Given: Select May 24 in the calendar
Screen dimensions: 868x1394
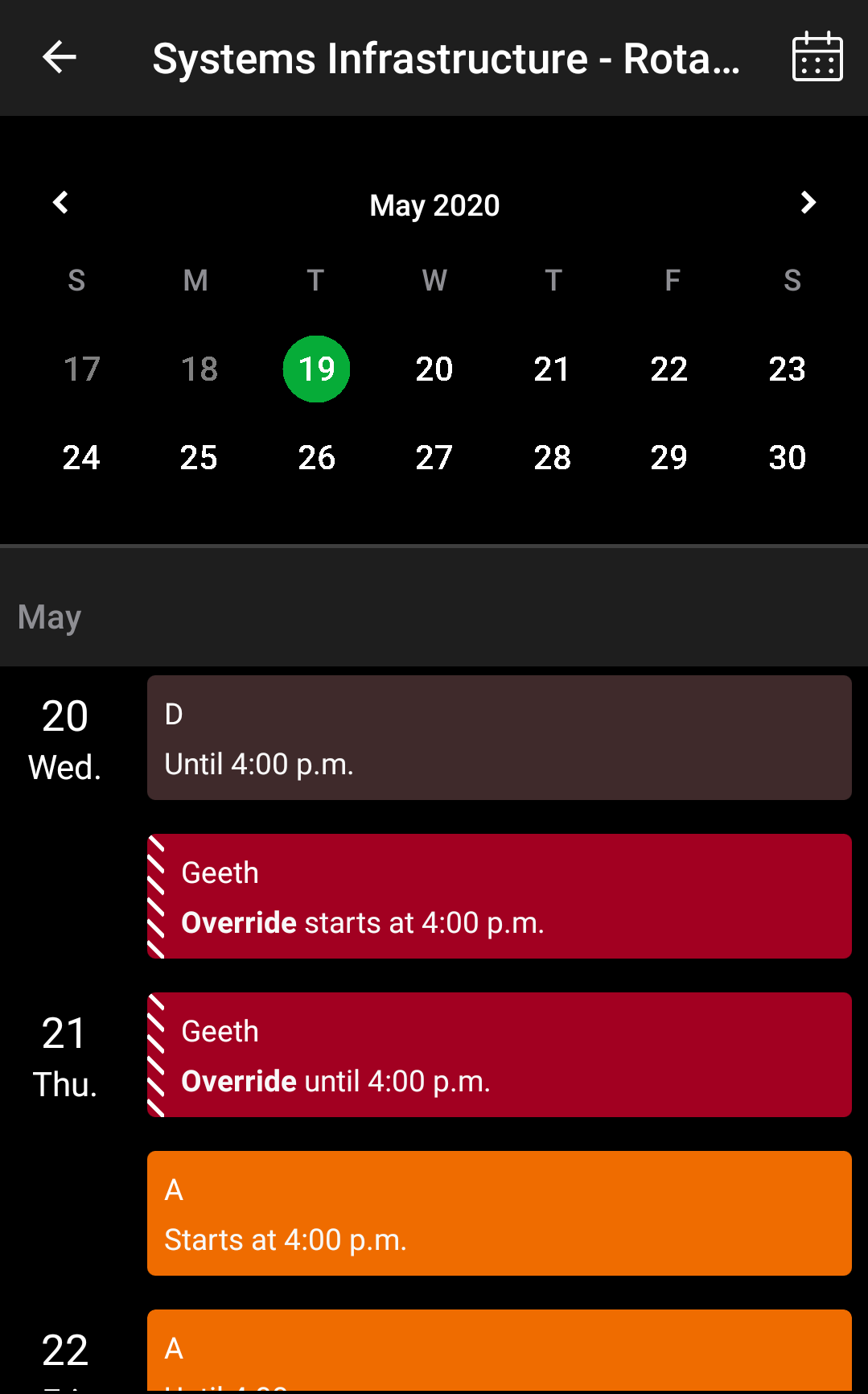Looking at the screenshot, I should (x=81, y=458).
